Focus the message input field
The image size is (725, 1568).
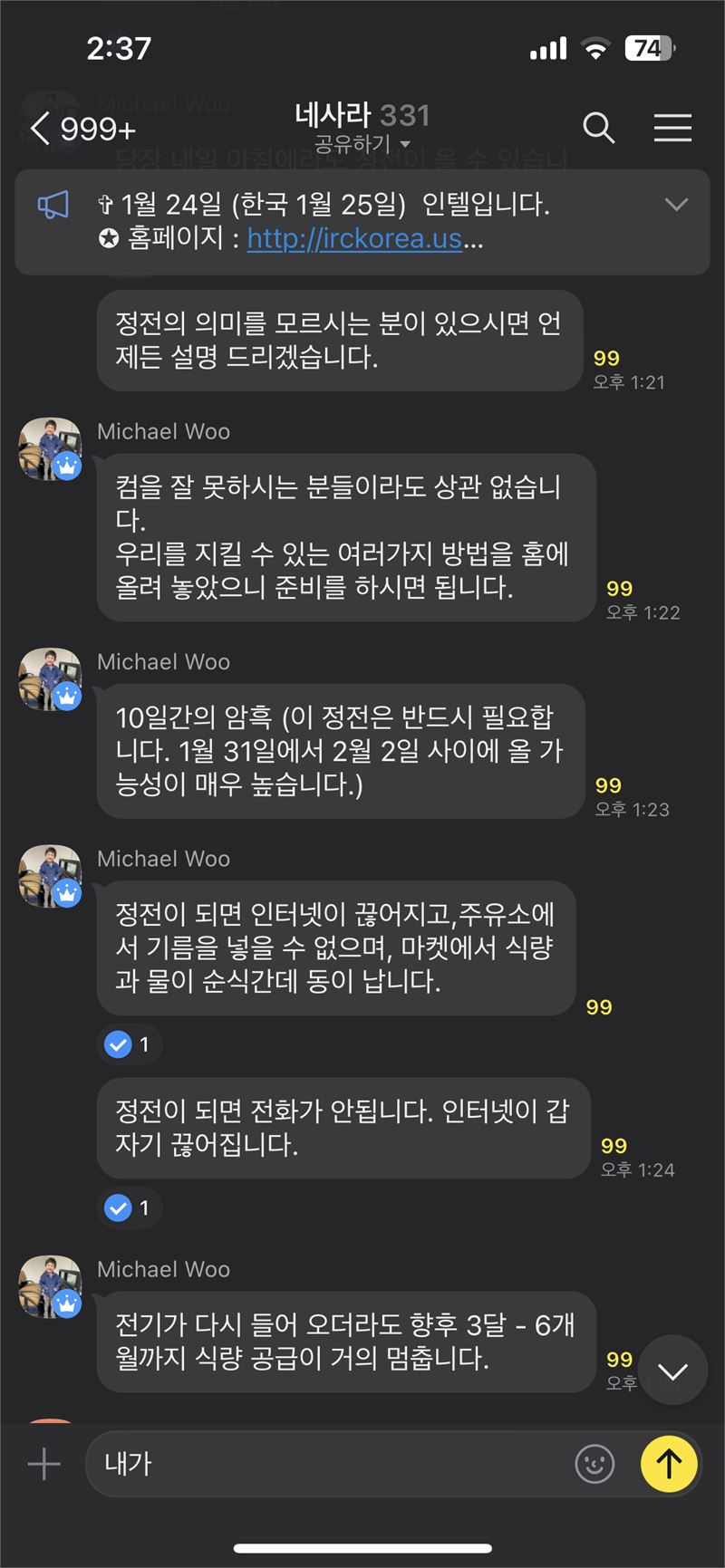326,1463
